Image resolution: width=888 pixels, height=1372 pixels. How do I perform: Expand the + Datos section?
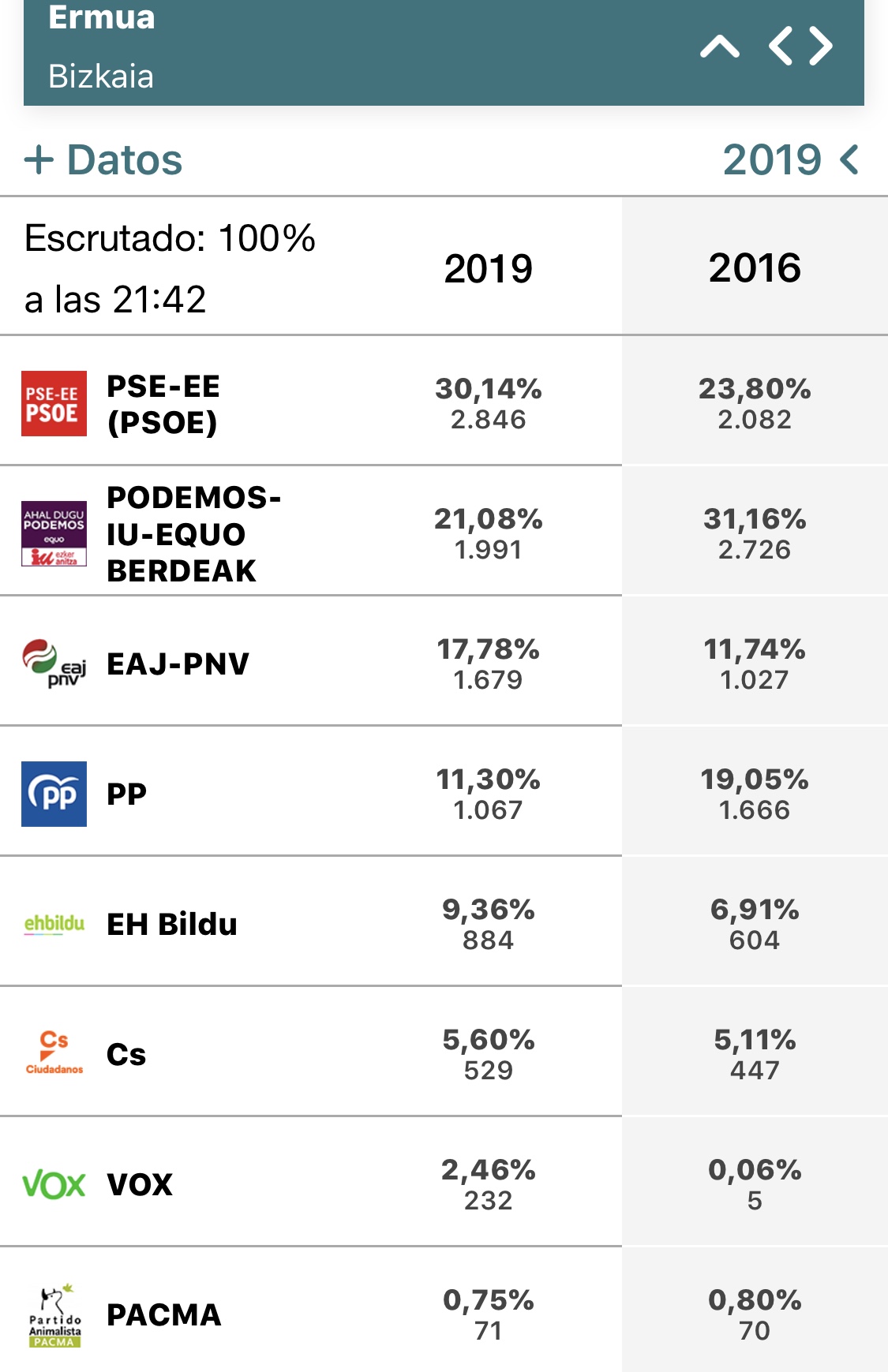[104, 160]
